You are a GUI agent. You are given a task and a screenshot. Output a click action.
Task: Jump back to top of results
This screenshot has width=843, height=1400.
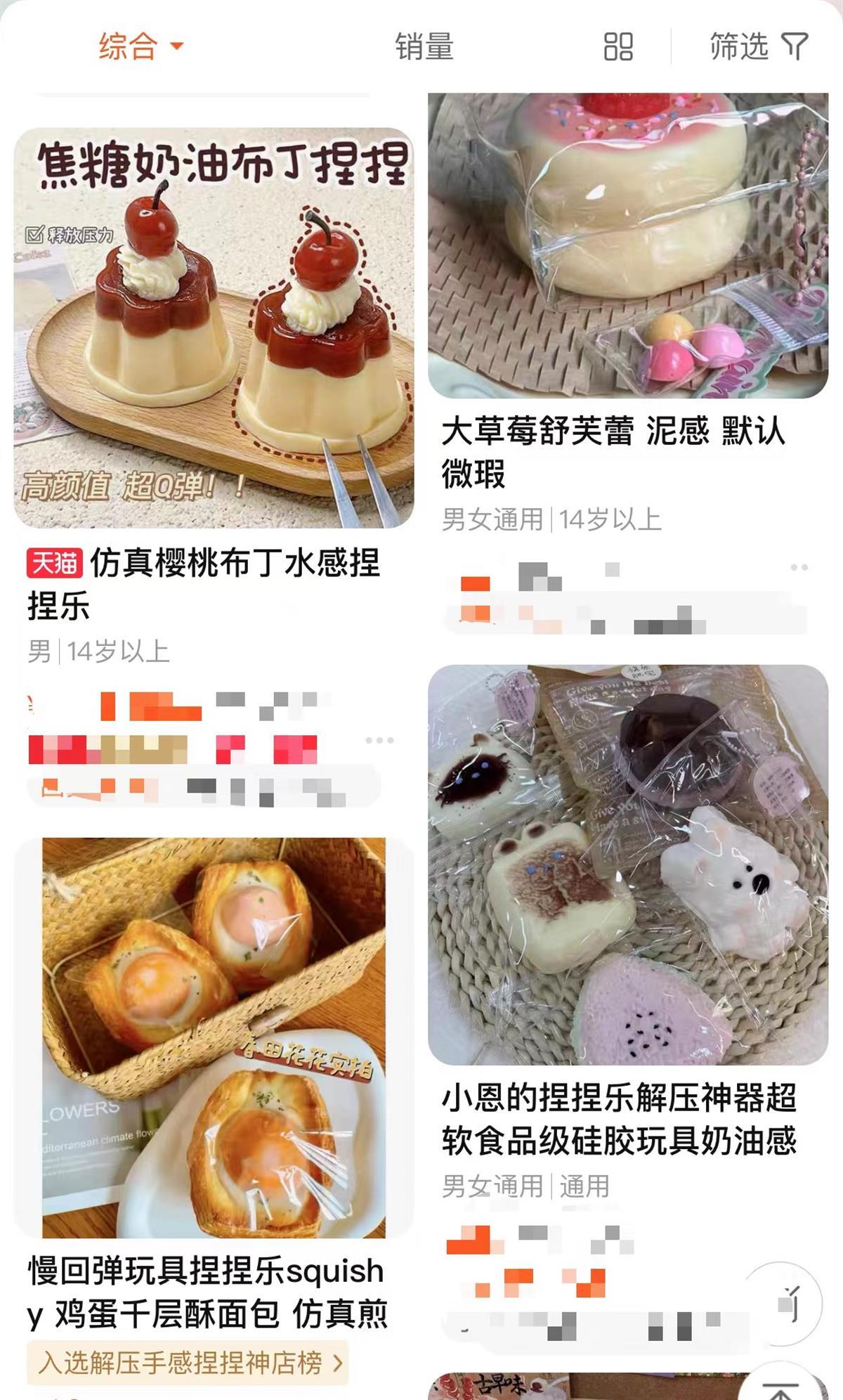pos(780,1388)
